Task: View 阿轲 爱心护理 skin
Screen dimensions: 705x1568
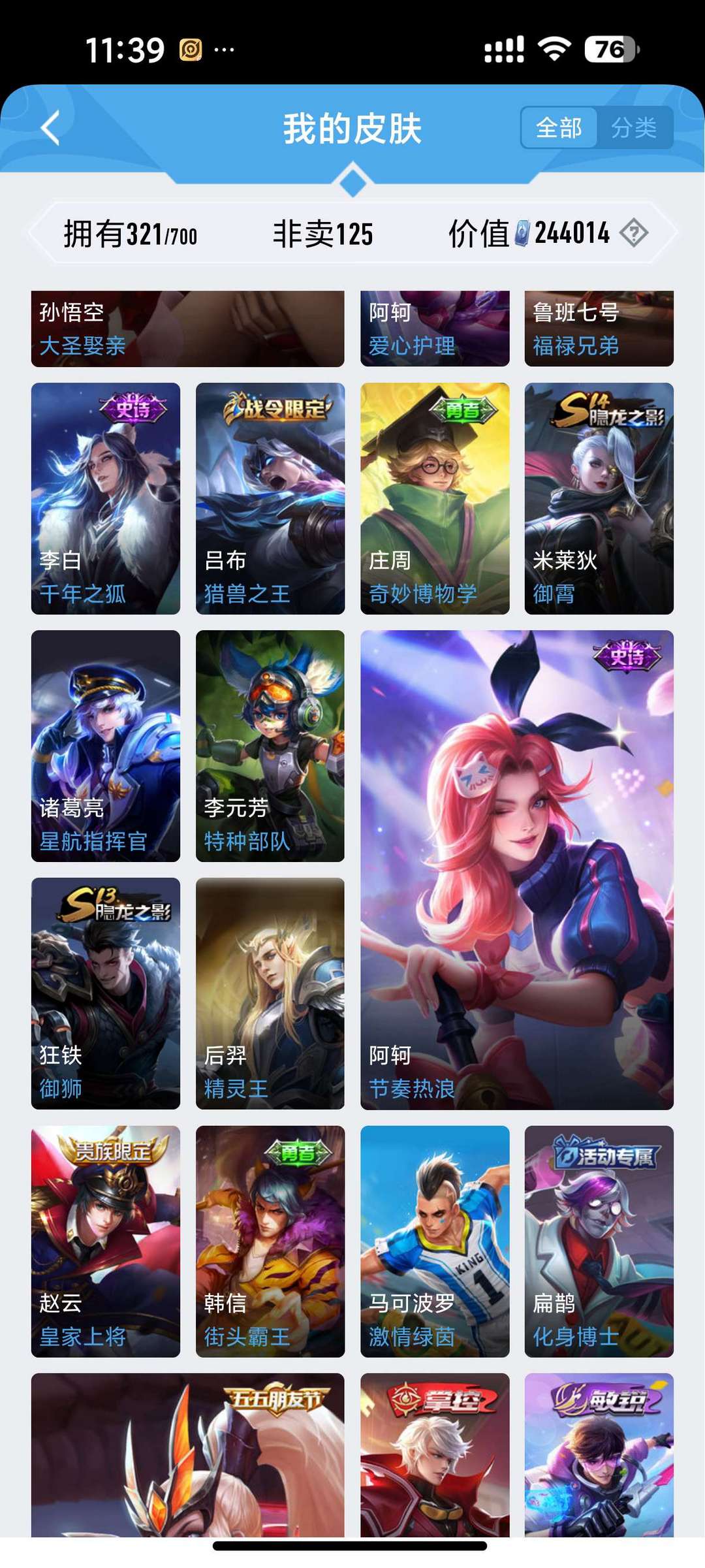Action: click(435, 328)
